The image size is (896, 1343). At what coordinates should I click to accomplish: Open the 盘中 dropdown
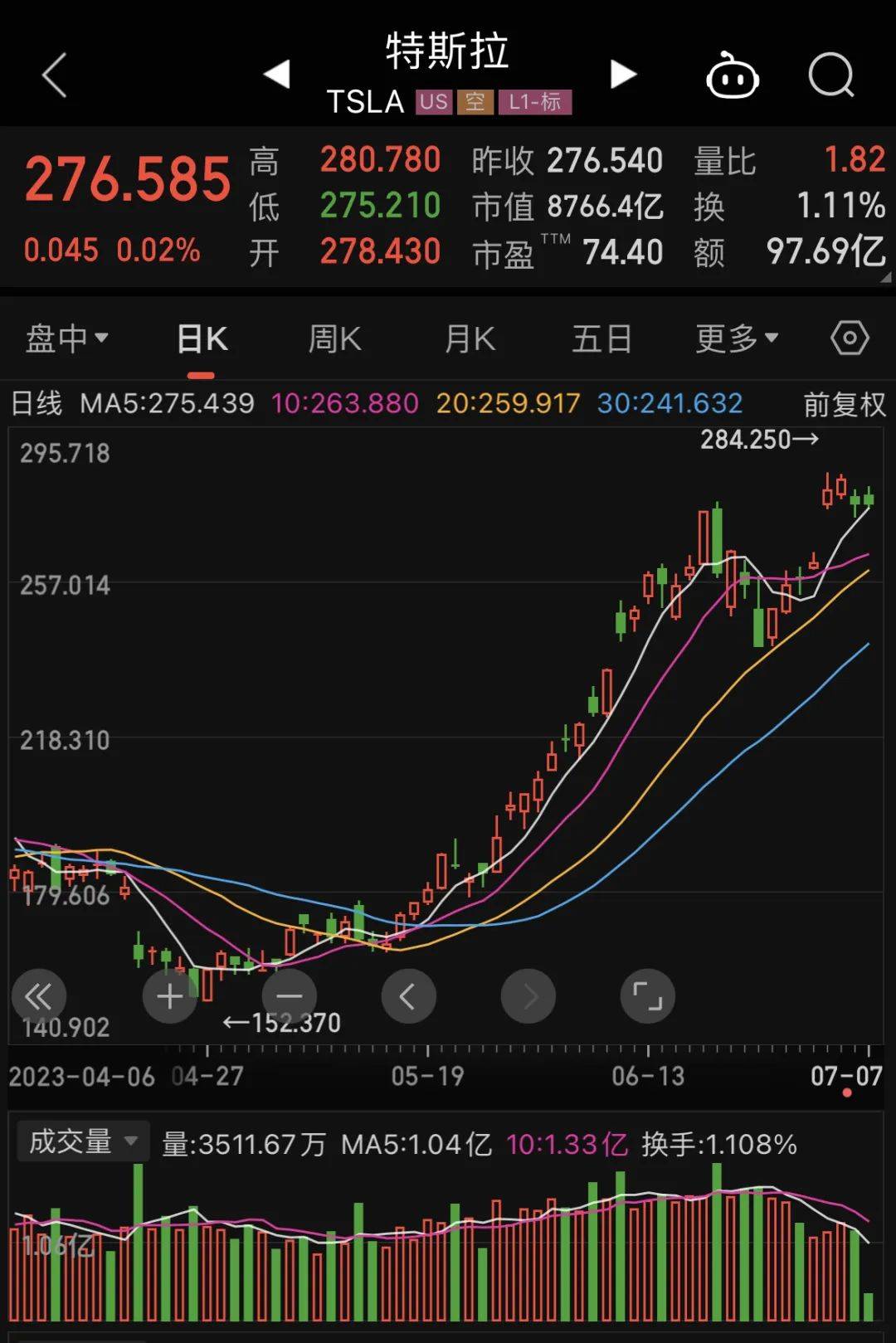[66, 338]
